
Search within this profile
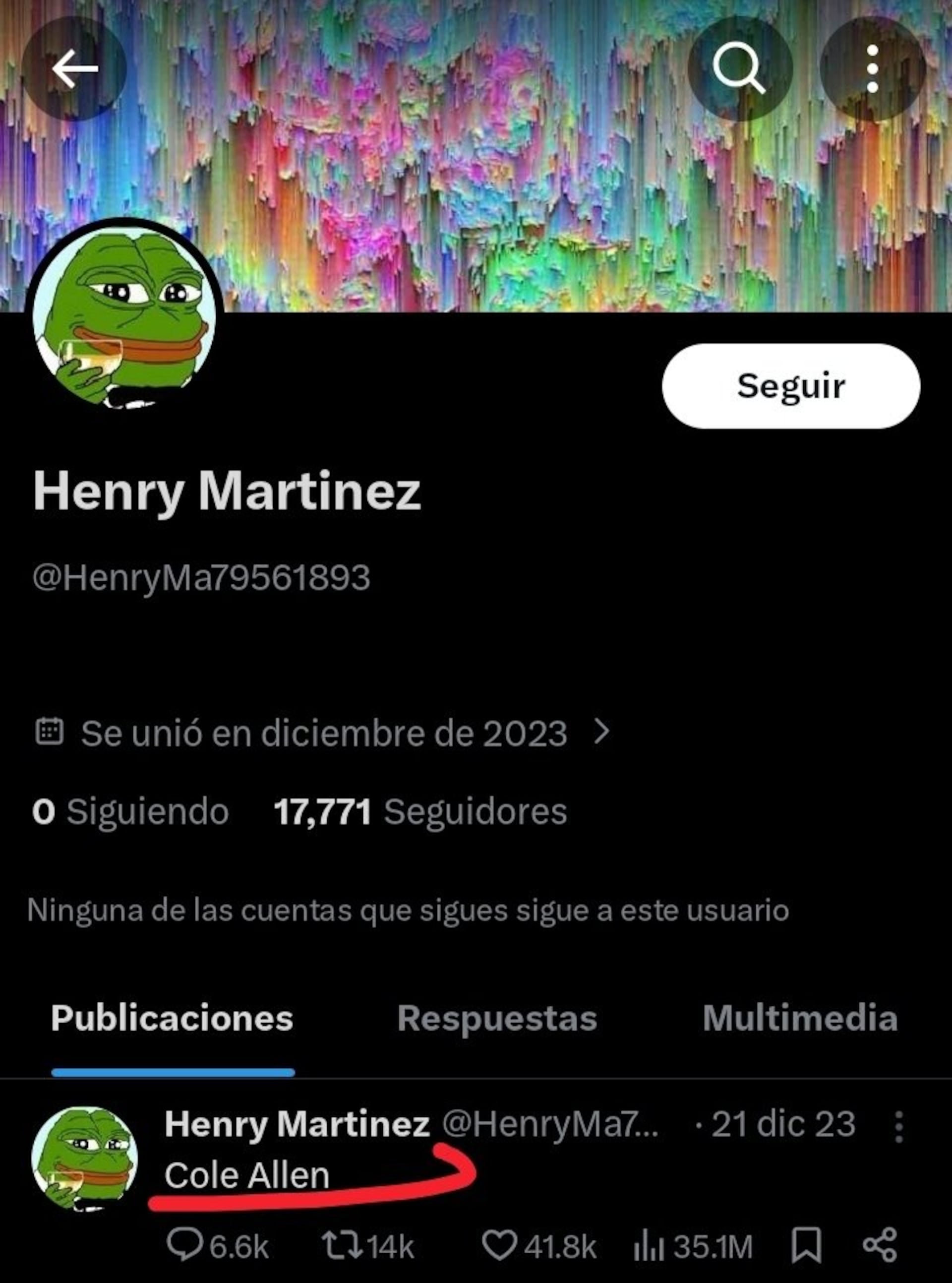pos(739,68)
